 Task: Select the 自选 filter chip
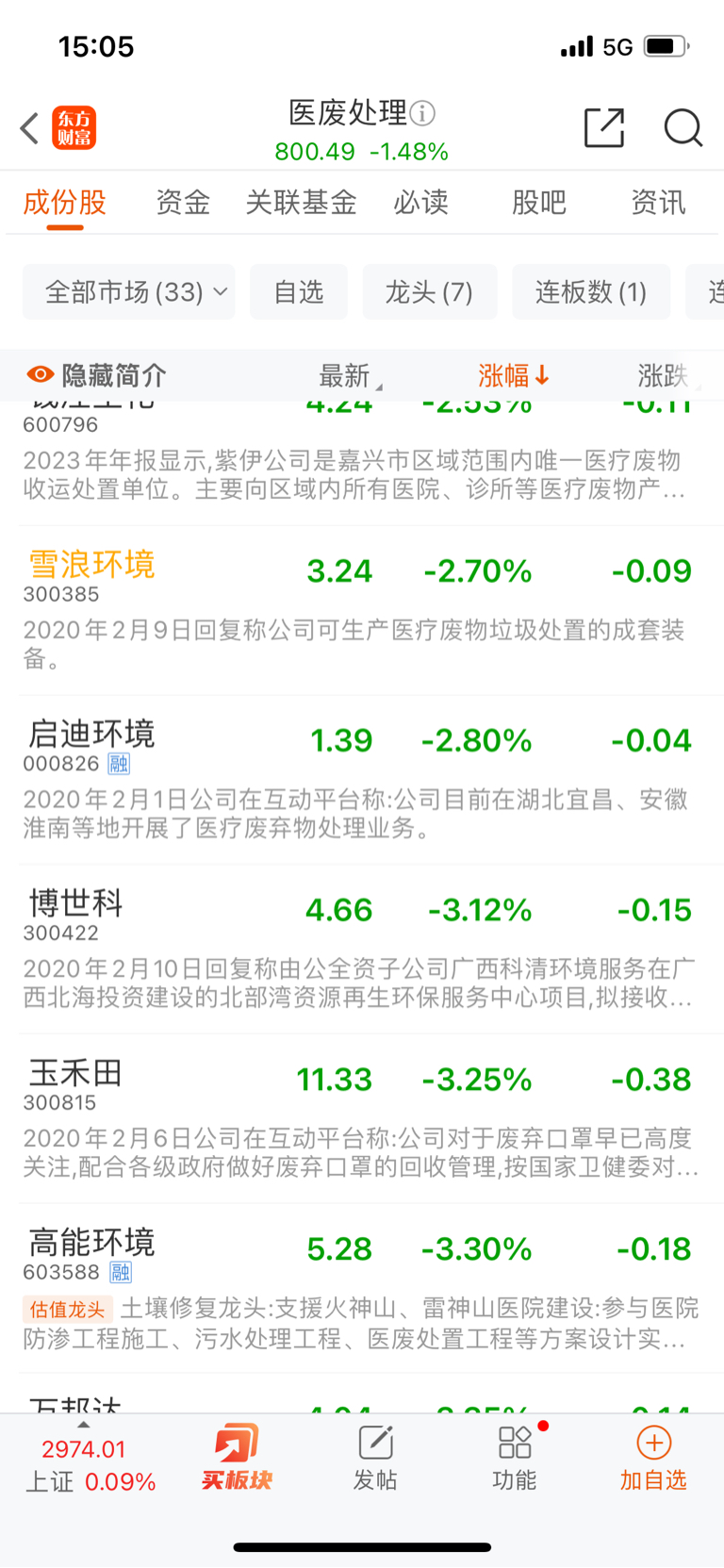tap(299, 292)
